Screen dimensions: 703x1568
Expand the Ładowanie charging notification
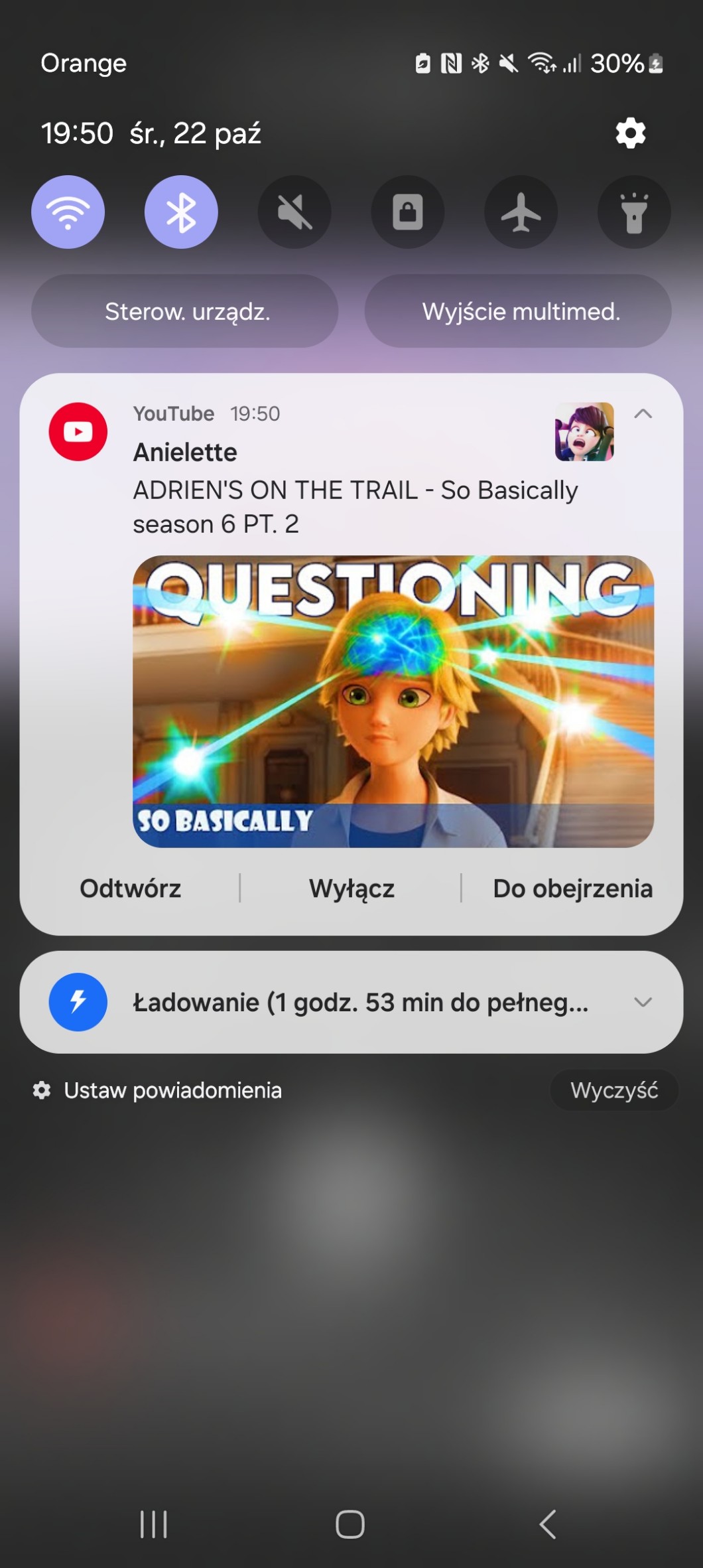(x=643, y=1002)
